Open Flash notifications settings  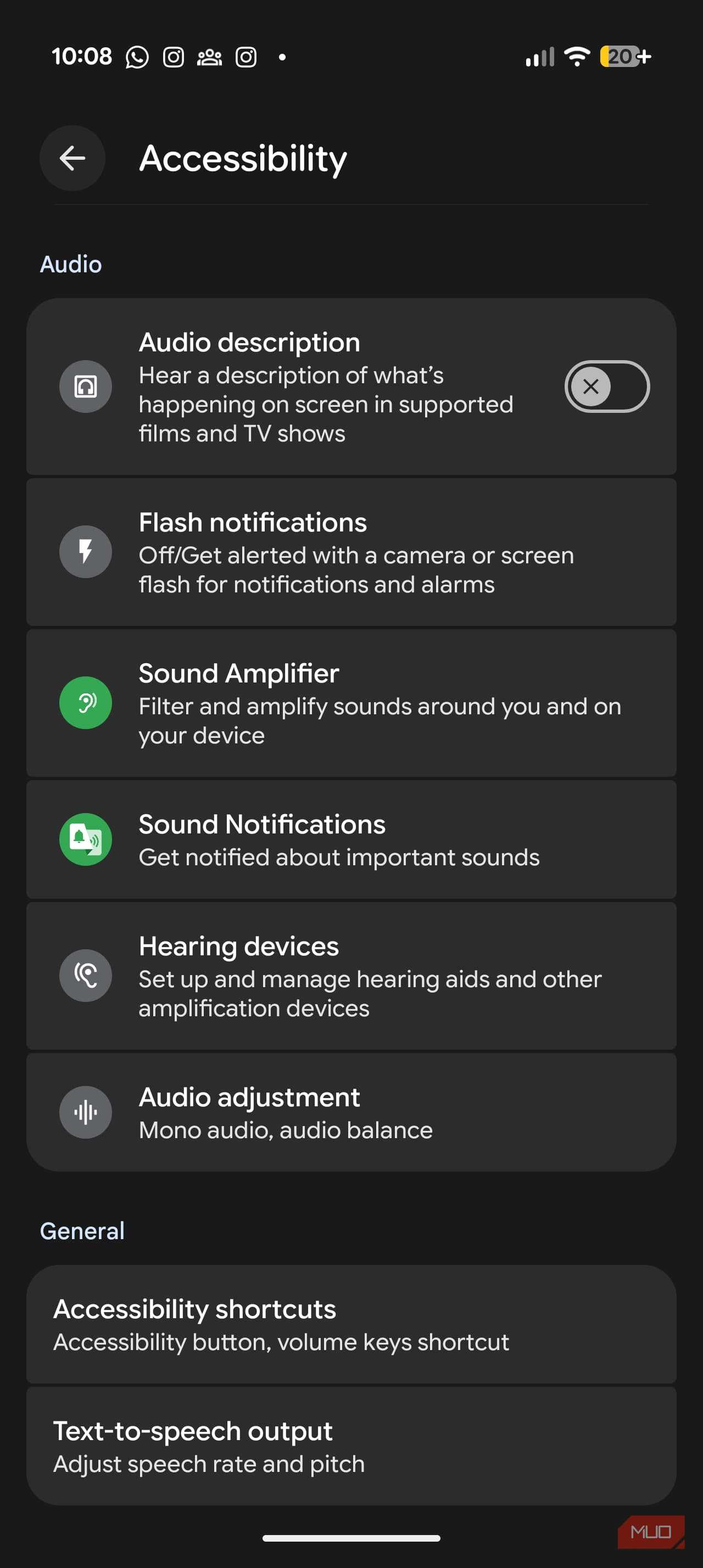click(351, 552)
